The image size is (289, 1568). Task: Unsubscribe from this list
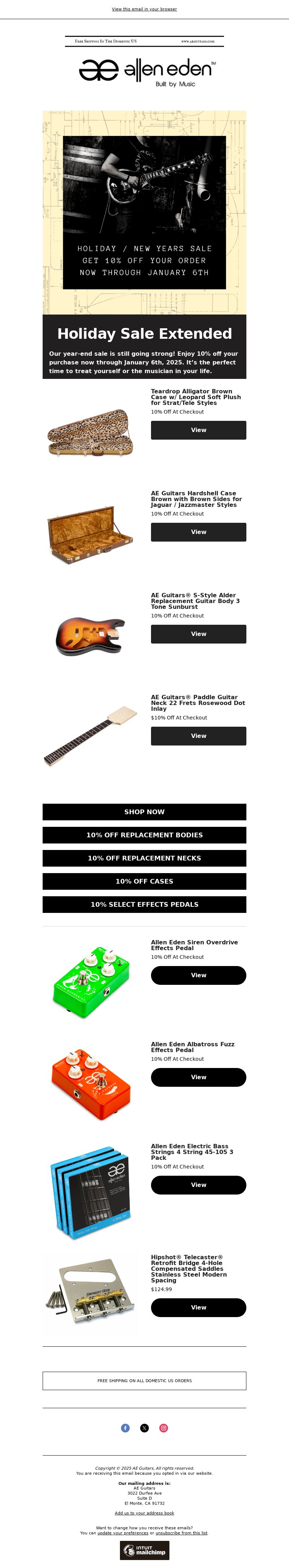[x=181, y=1533]
